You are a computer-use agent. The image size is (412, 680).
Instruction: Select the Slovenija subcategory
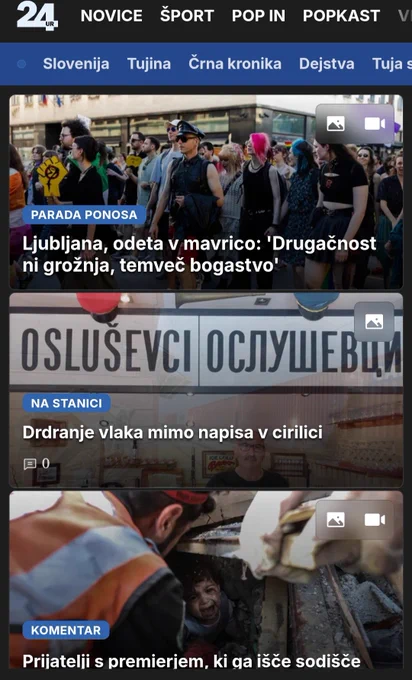76,64
